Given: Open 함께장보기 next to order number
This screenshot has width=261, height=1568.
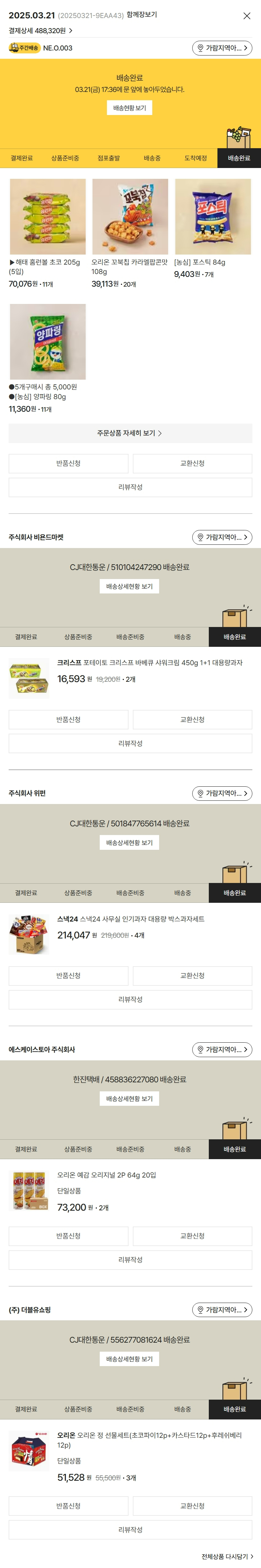Looking at the screenshot, I should pyautogui.click(x=142, y=15).
